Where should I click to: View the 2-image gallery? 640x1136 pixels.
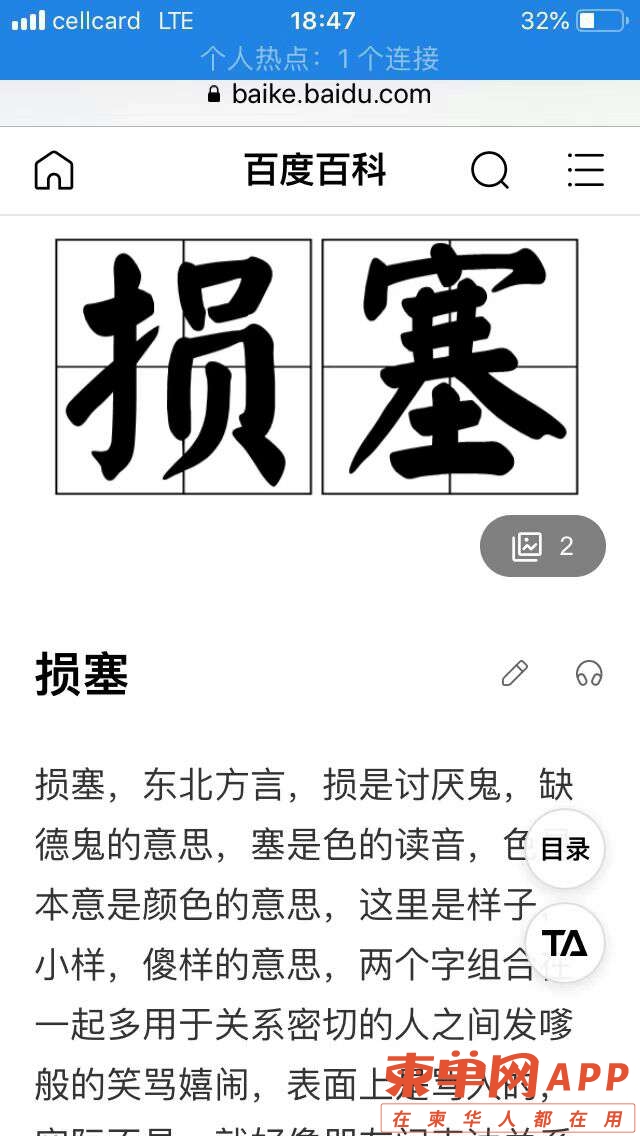click(543, 546)
